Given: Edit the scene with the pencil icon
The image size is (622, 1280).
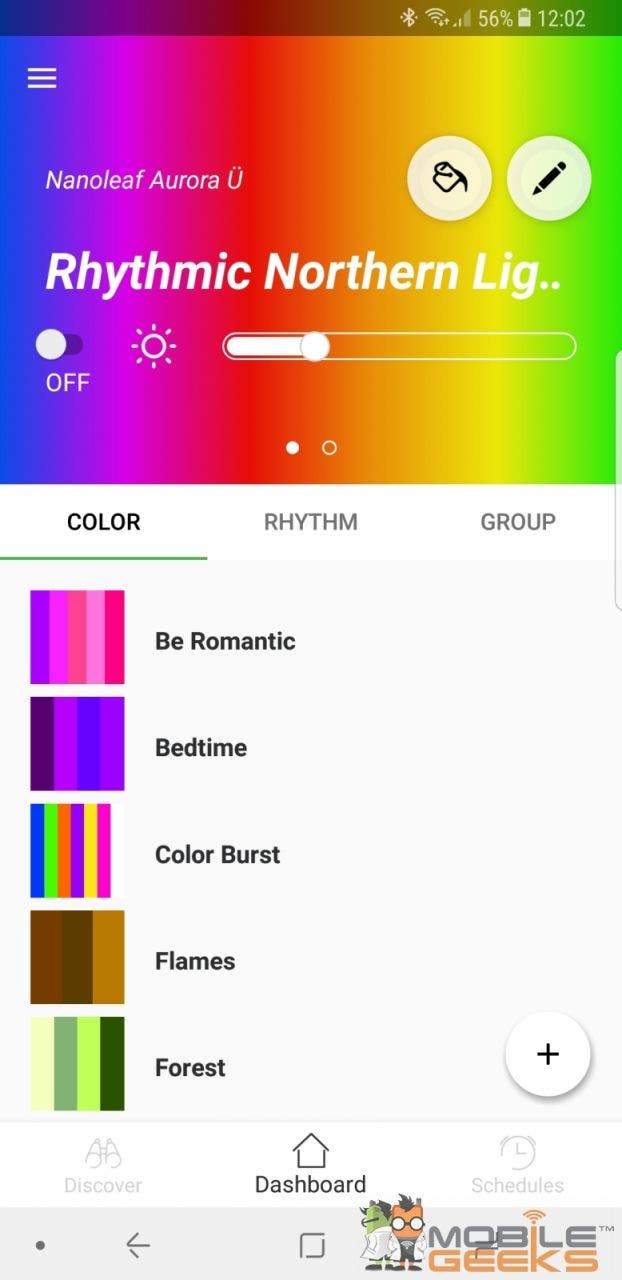Looking at the screenshot, I should point(549,178).
